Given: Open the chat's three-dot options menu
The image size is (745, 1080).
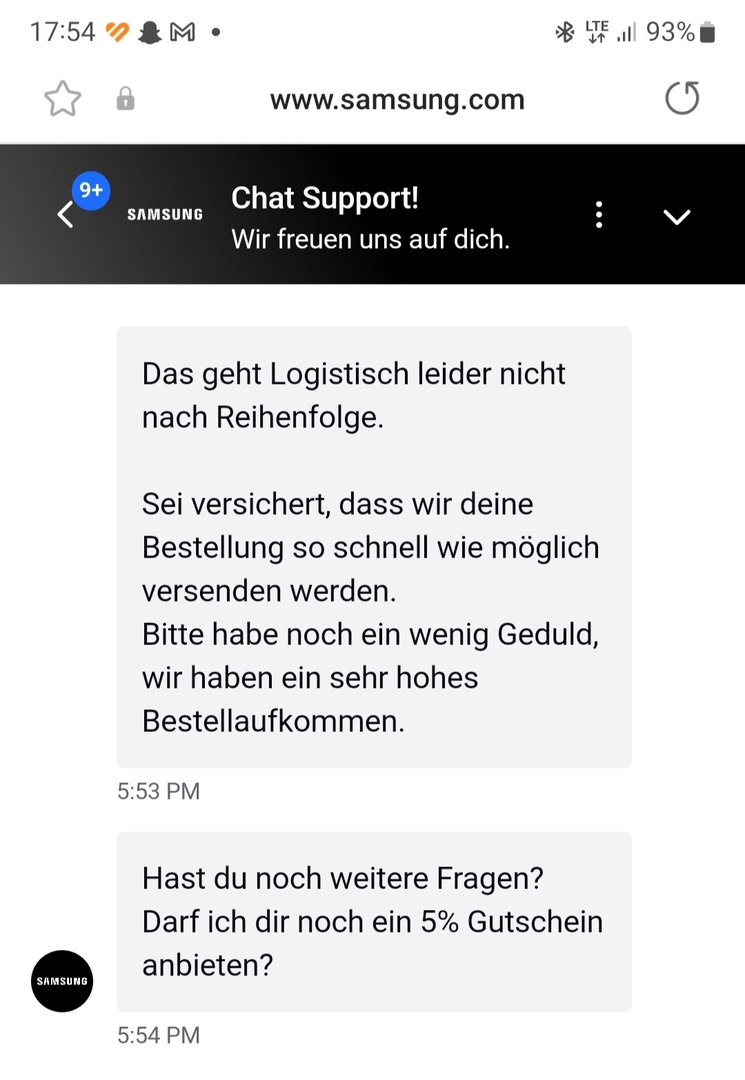Looking at the screenshot, I should (598, 215).
